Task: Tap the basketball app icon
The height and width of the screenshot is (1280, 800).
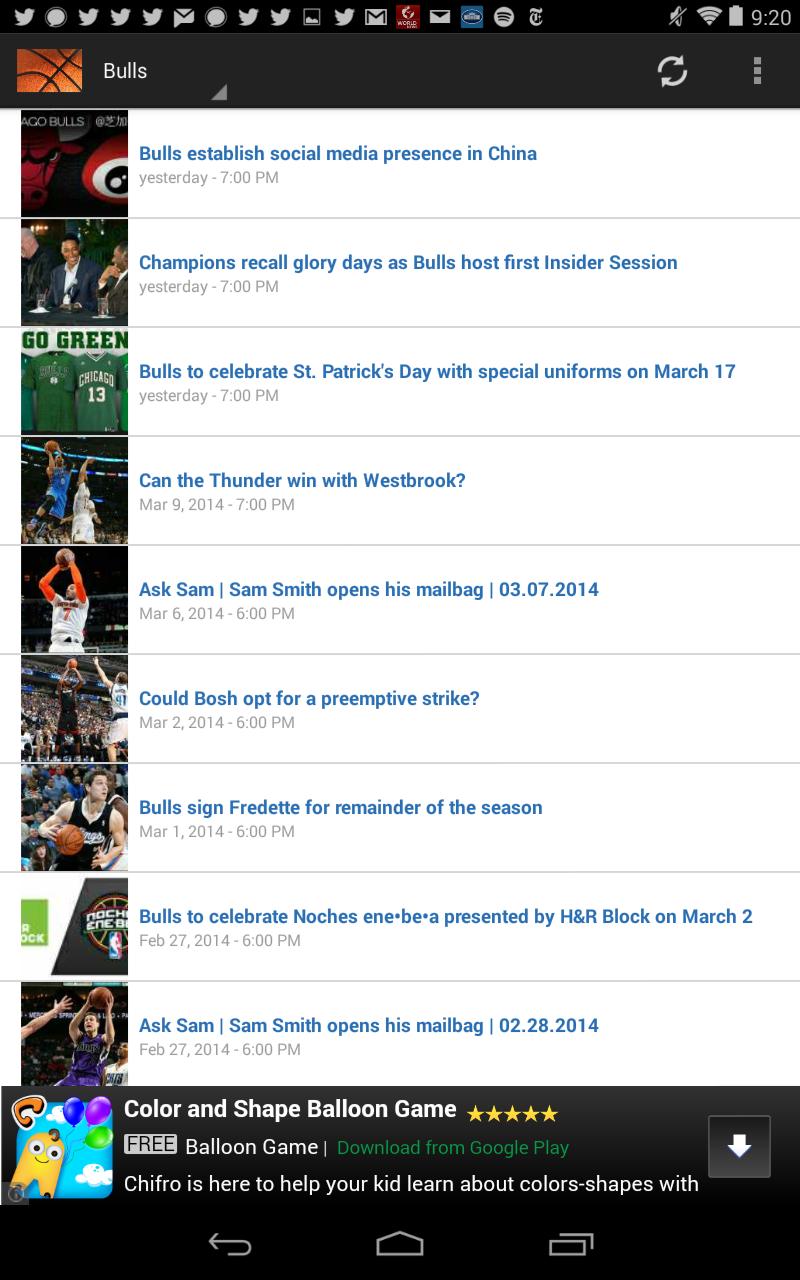Action: coord(50,71)
